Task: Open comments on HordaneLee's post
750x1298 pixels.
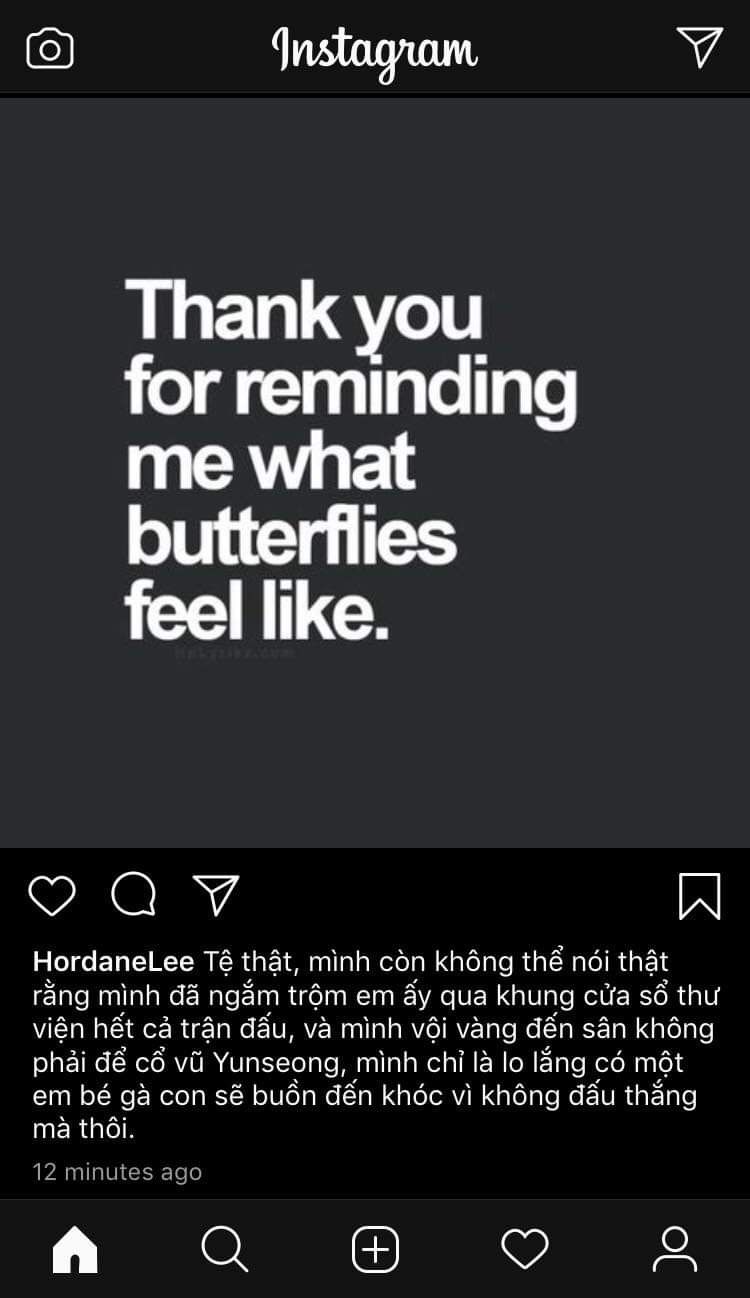Action: click(x=133, y=895)
